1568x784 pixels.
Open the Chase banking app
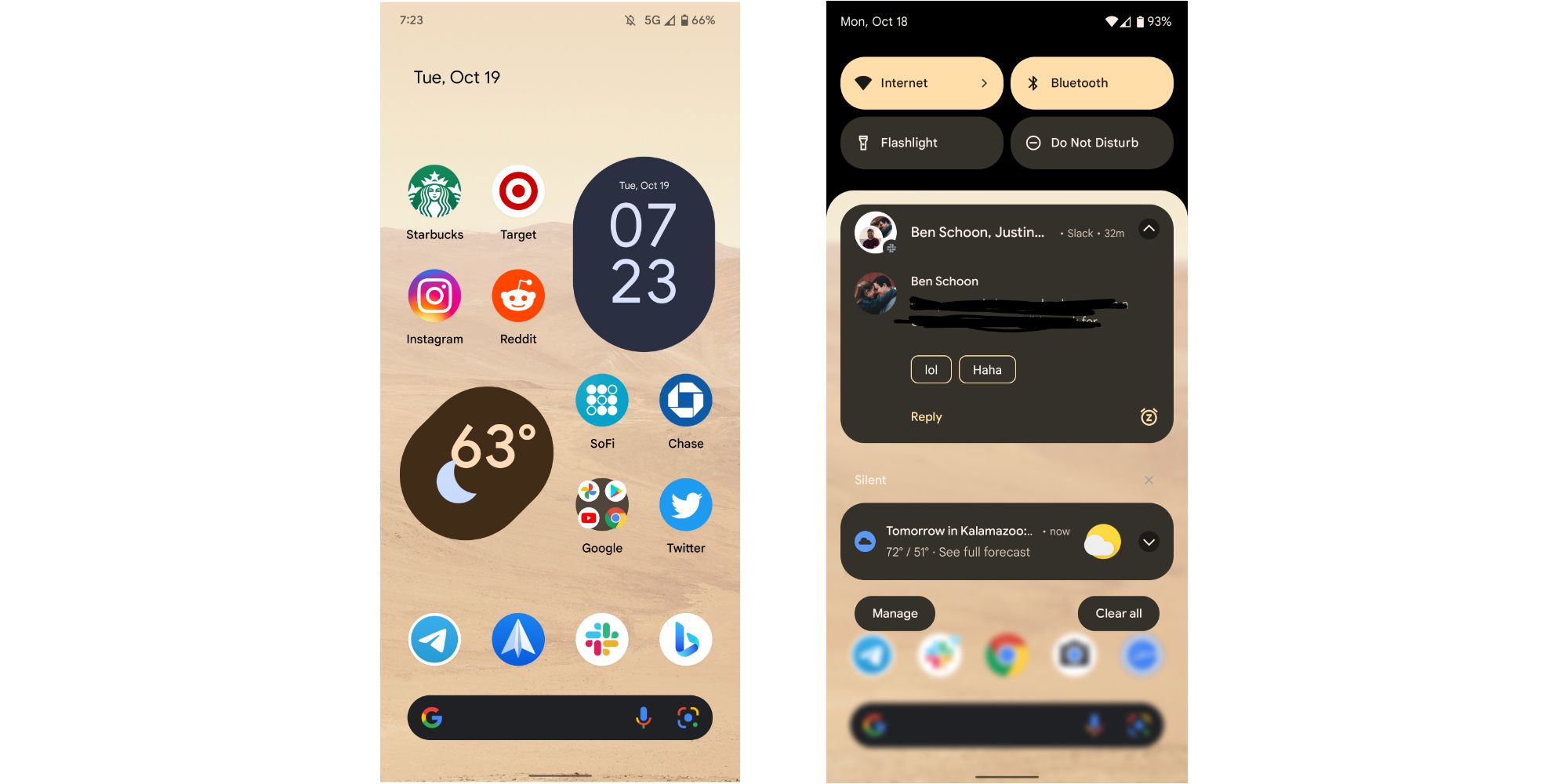686,401
